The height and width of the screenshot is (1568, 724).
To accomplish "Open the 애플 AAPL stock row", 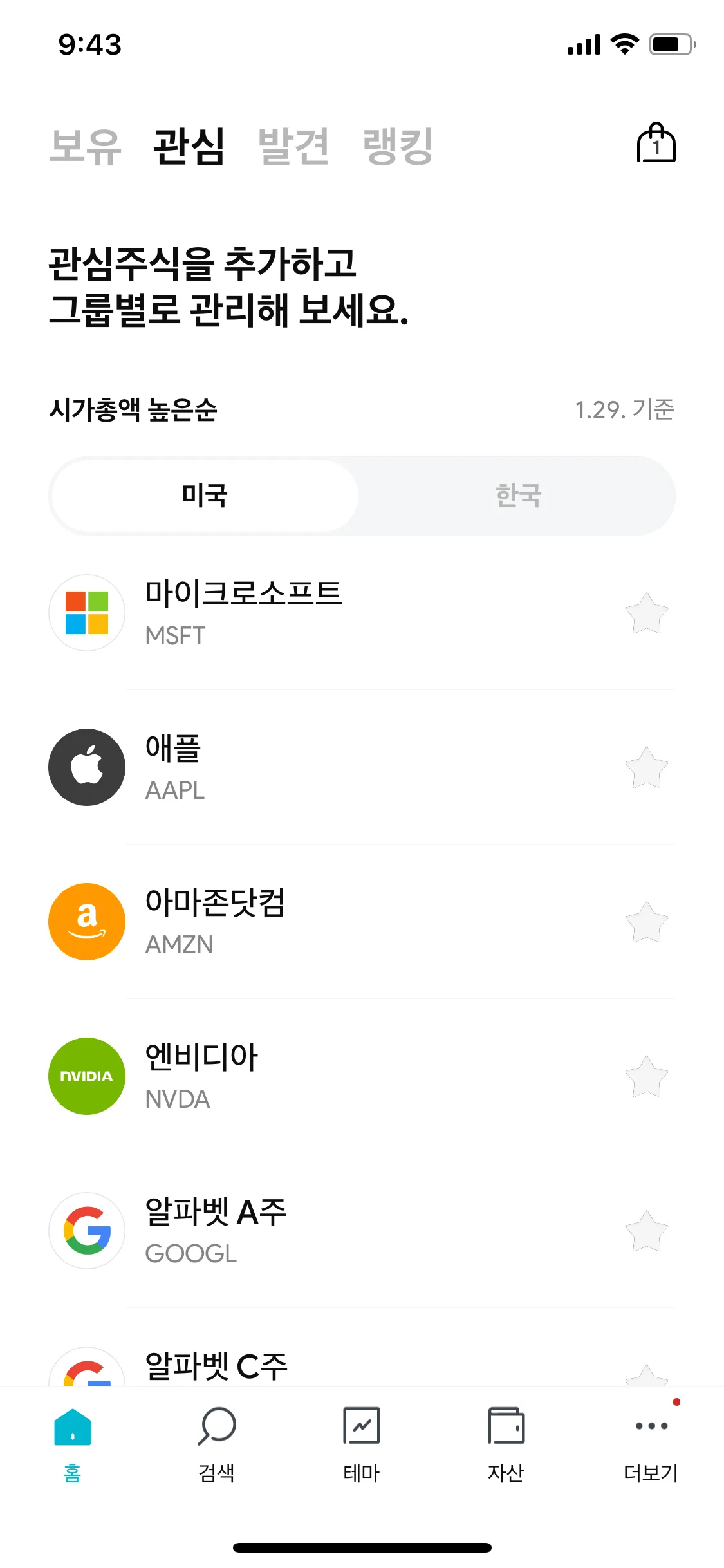I will click(x=322, y=767).
